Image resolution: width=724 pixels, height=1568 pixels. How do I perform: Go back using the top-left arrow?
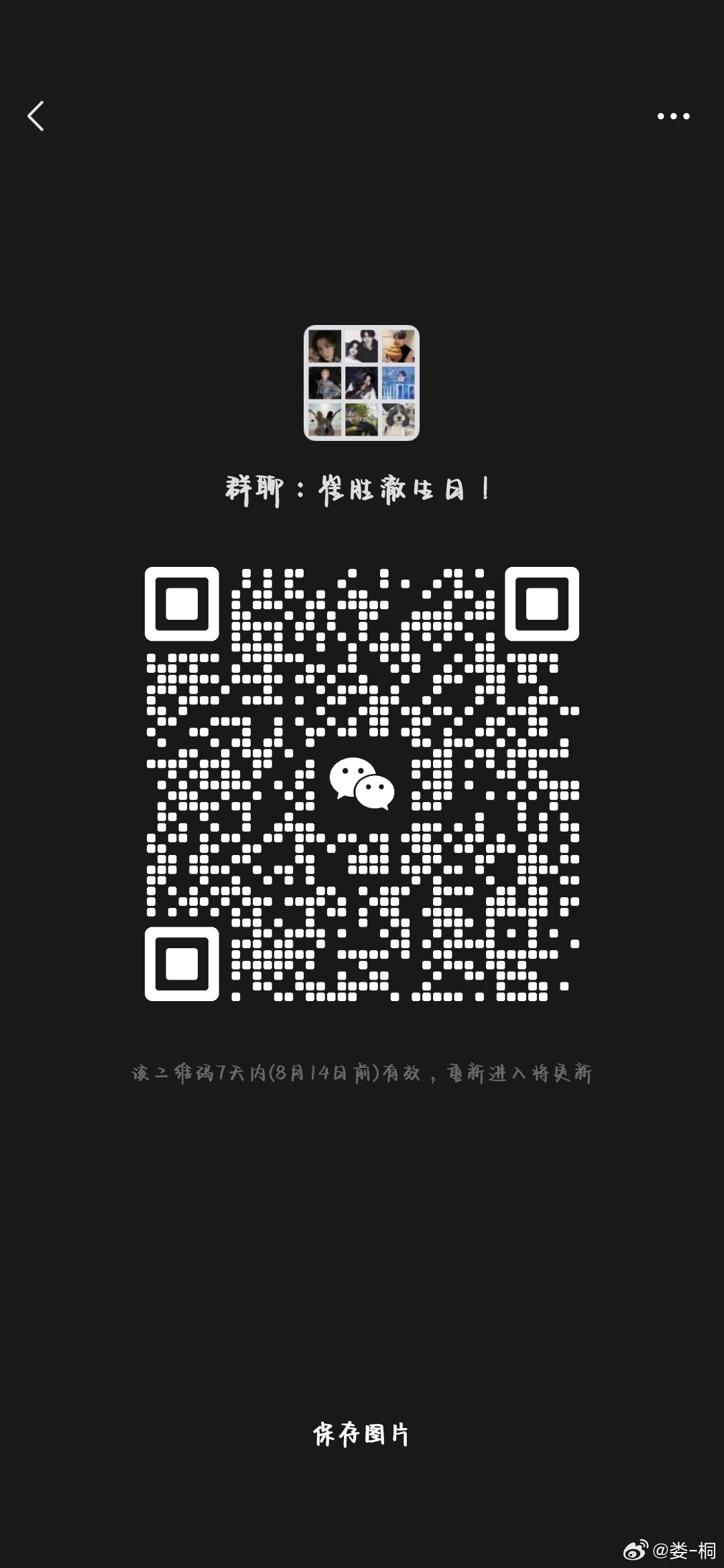pyautogui.click(x=36, y=116)
